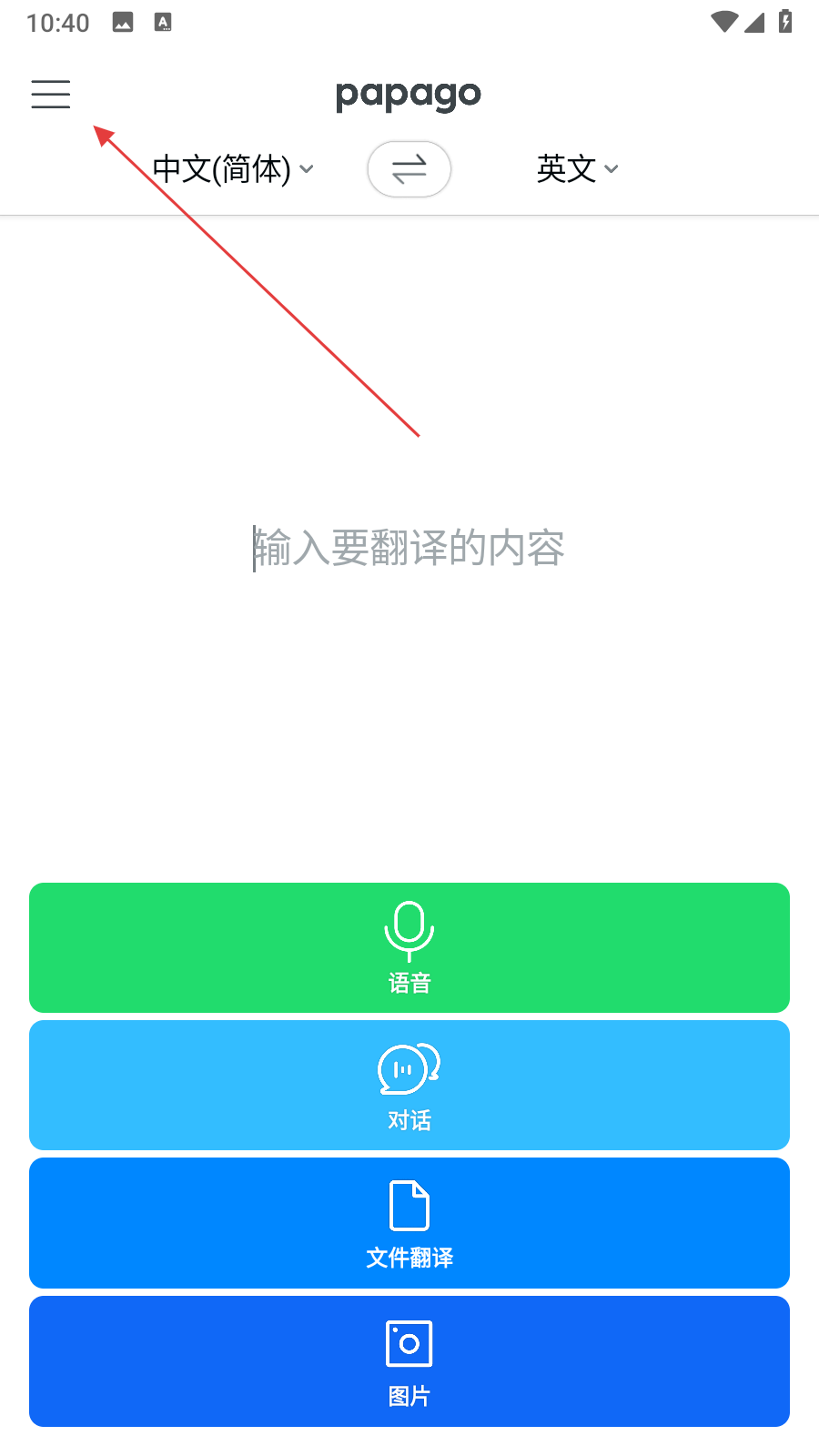Expand the 英文 target language dropdown

pos(577,169)
